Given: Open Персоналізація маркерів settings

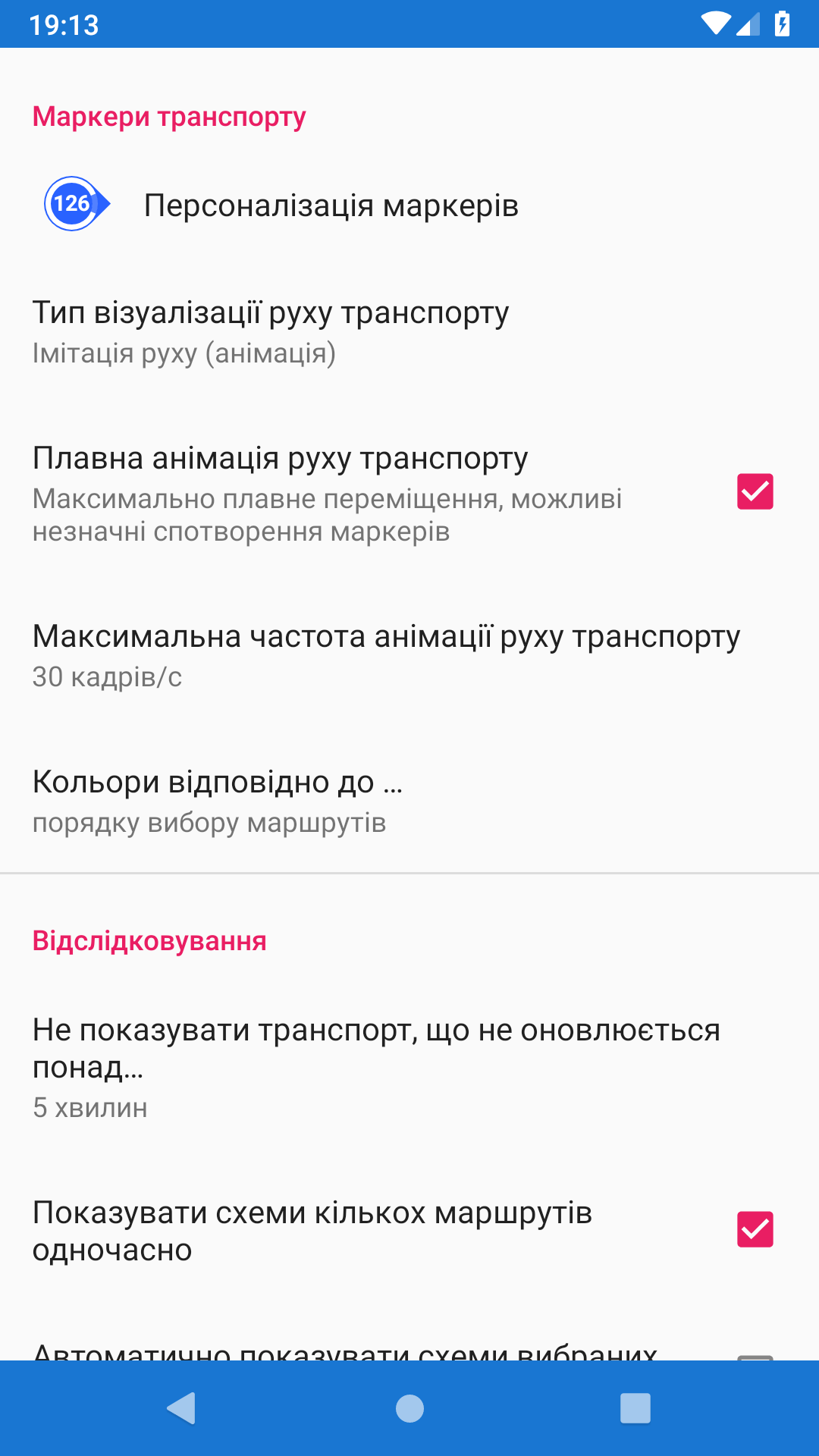Looking at the screenshot, I should click(409, 205).
